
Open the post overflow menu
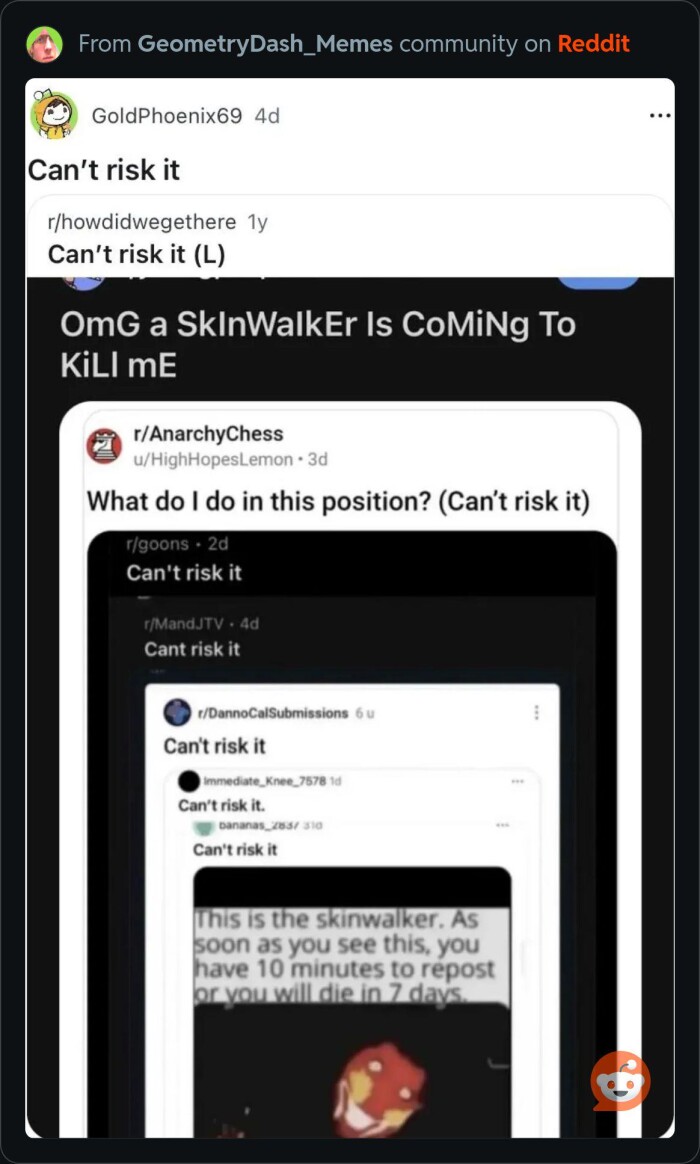pos(659,116)
